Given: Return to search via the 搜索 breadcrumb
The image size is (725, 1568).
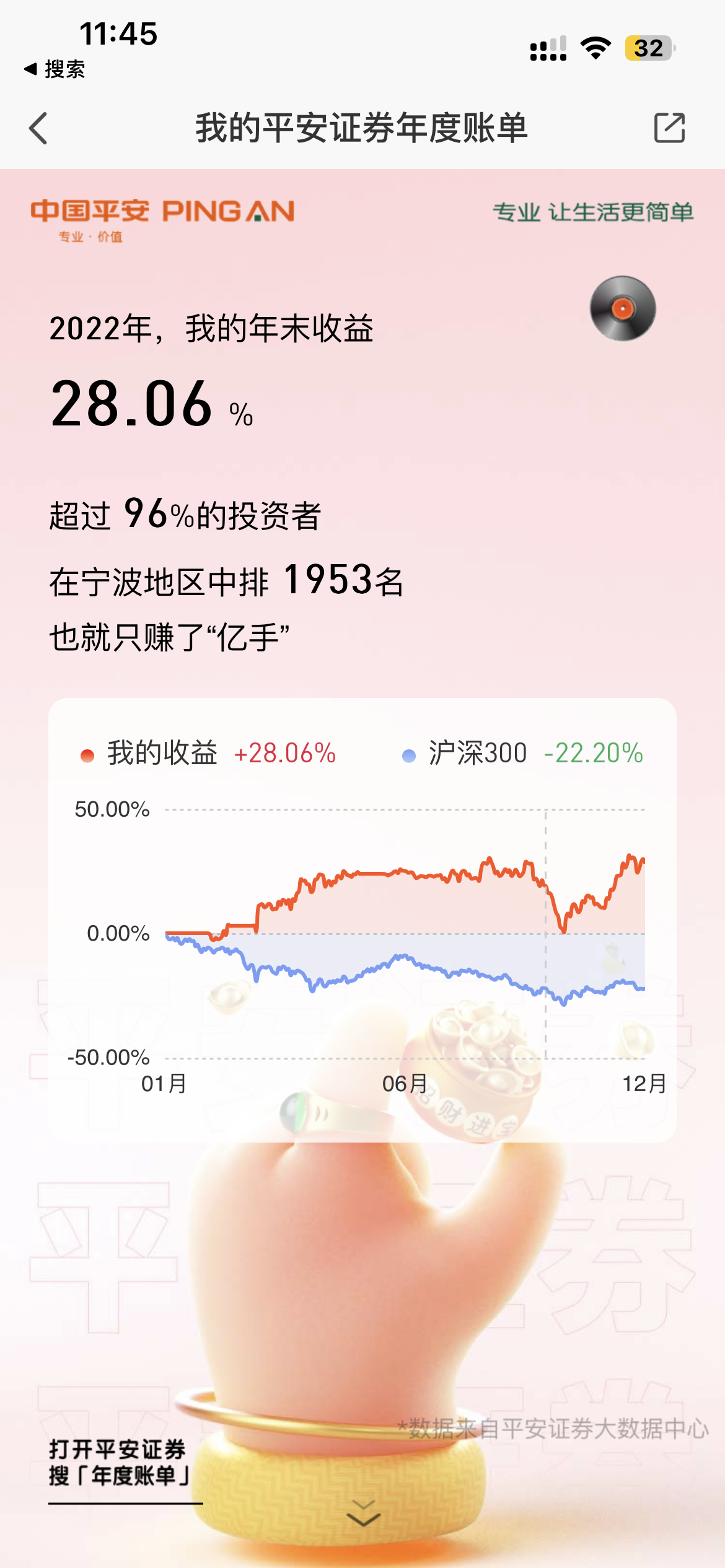Looking at the screenshot, I should click(55, 69).
